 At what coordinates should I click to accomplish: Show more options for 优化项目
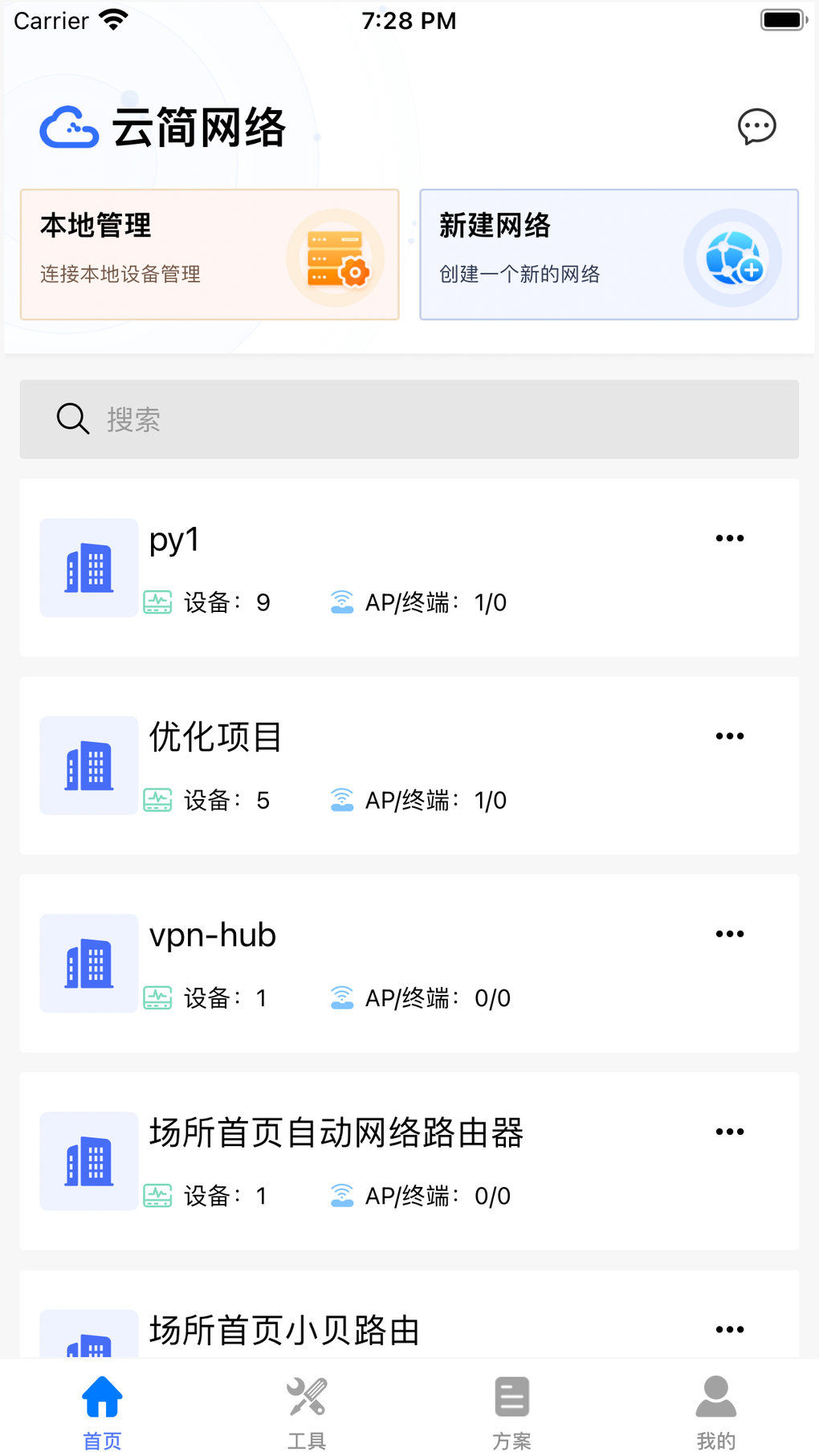(729, 736)
